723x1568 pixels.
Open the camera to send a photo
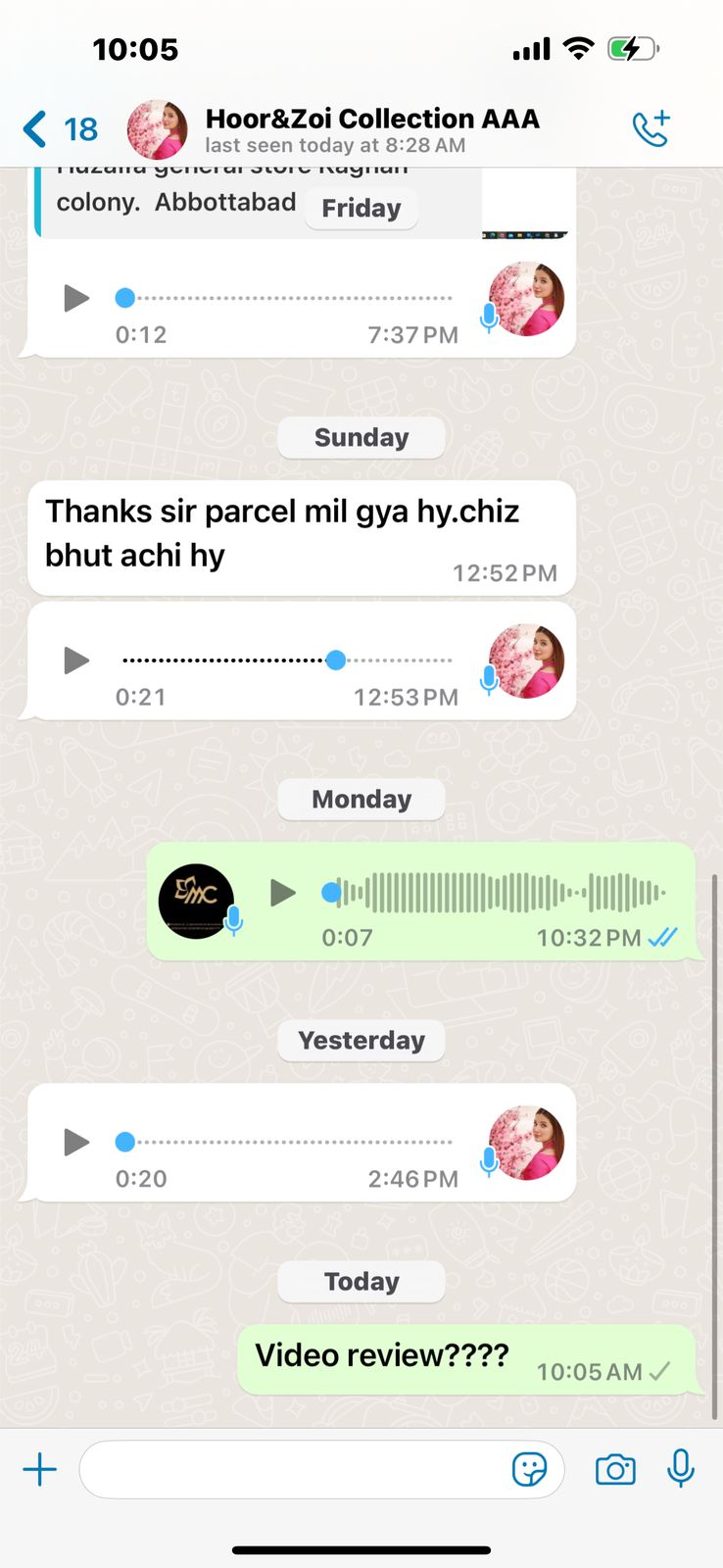(x=615, y=1470)
